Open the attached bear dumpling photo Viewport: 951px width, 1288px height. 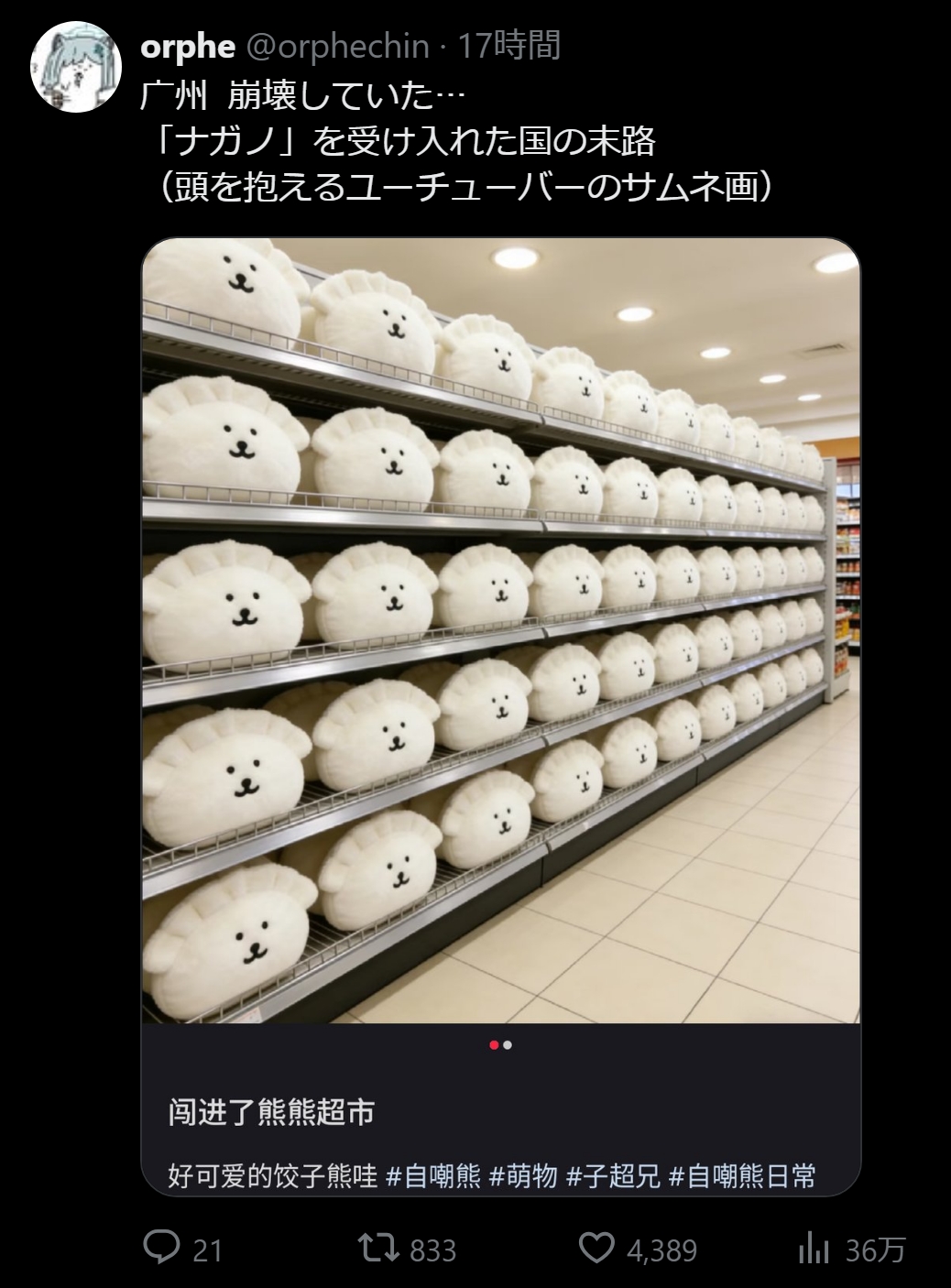[x=501, y=630]
